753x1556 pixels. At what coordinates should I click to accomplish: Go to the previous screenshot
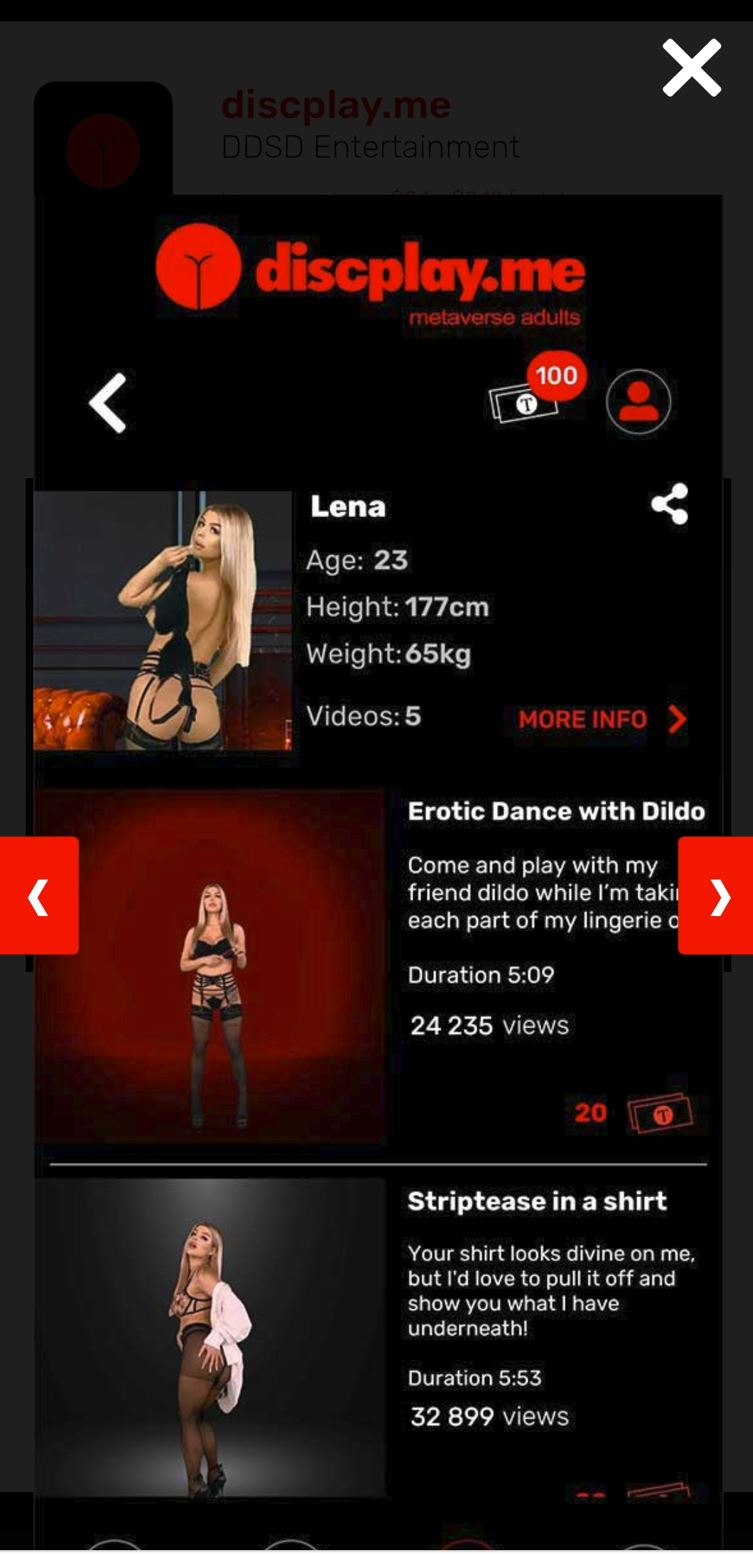tap(38, 896)
